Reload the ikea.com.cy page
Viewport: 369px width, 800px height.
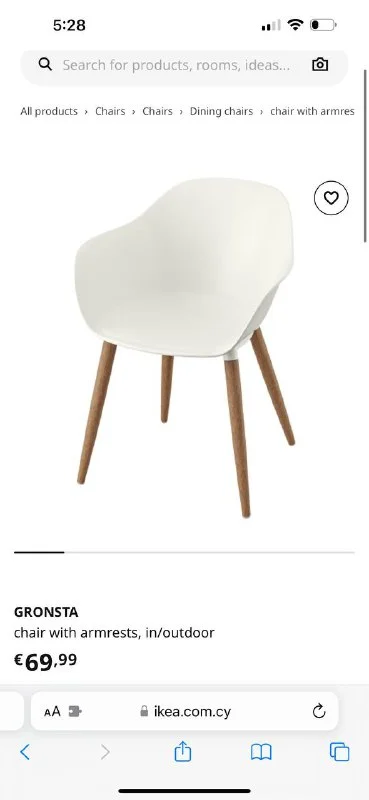coord(319,711)
